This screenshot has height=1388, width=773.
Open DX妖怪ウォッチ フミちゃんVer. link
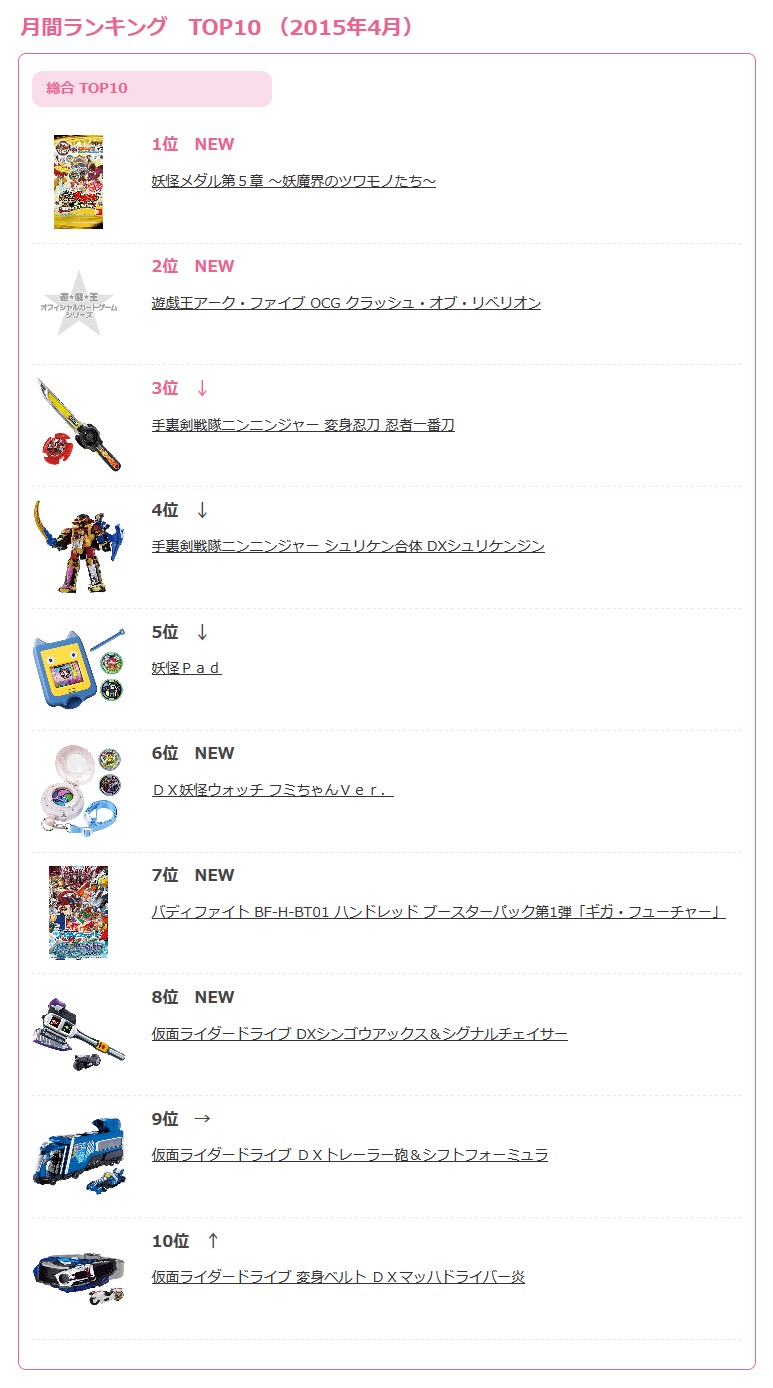[x=273, y=790]
